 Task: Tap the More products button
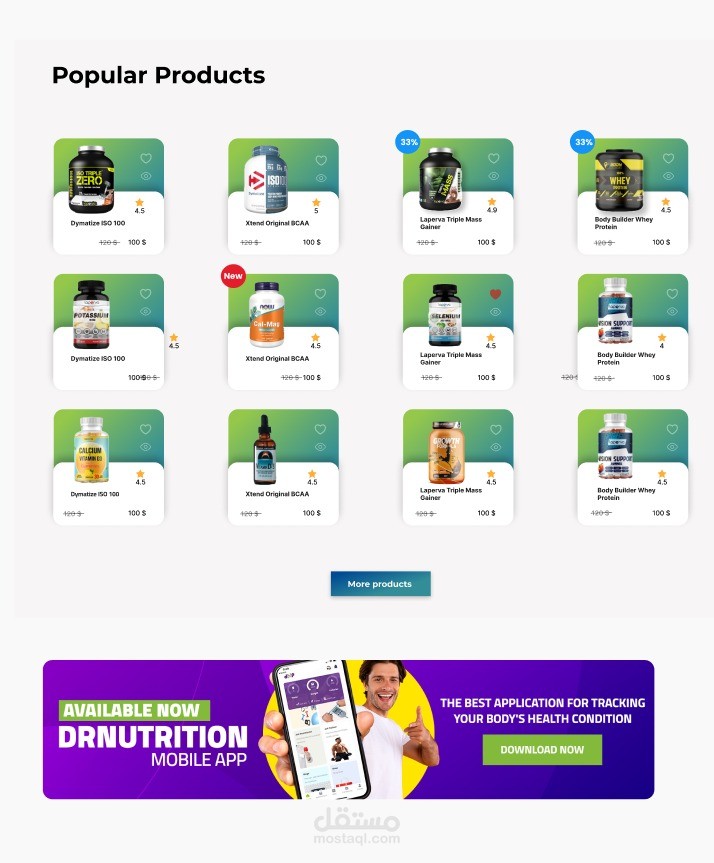click(380, 584)
